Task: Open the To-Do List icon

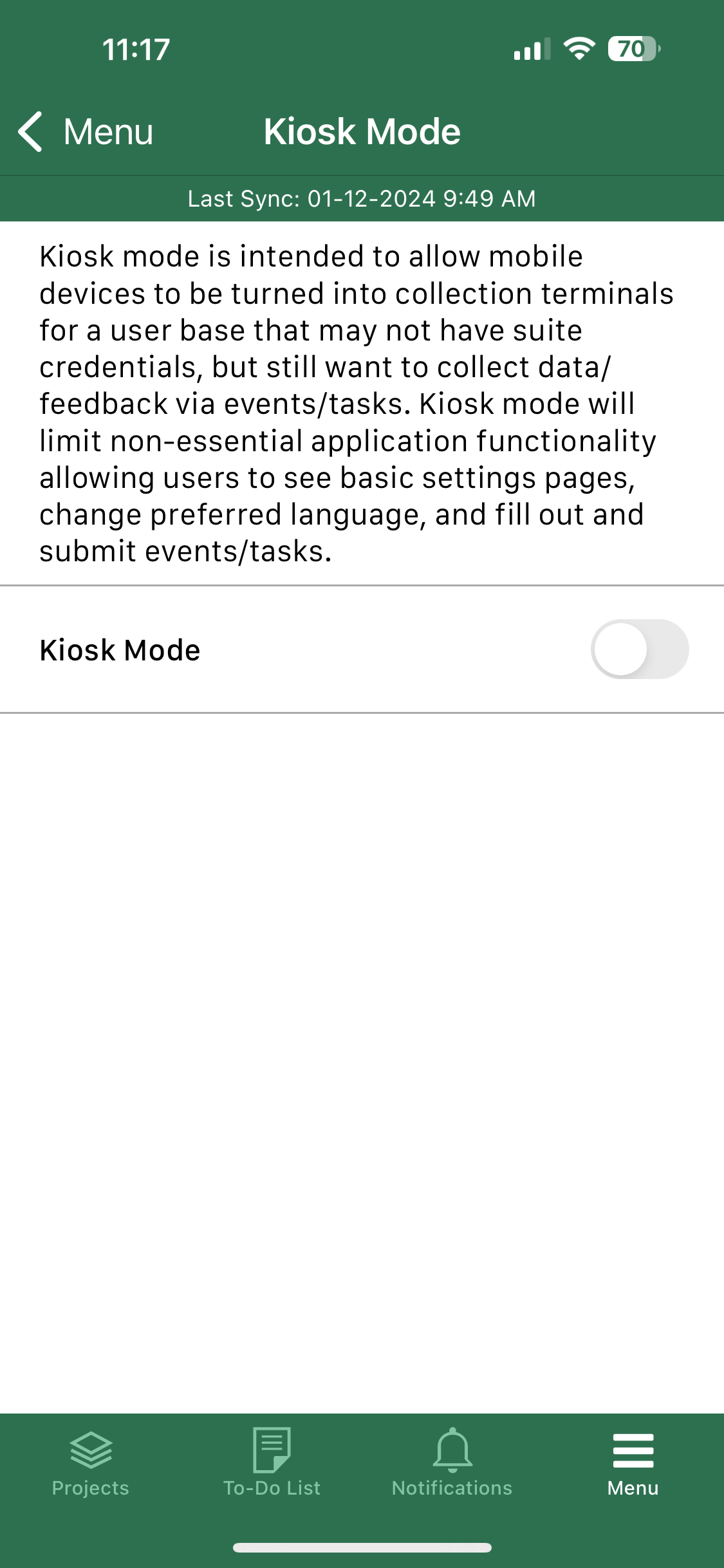Action: coord(272,1453)
